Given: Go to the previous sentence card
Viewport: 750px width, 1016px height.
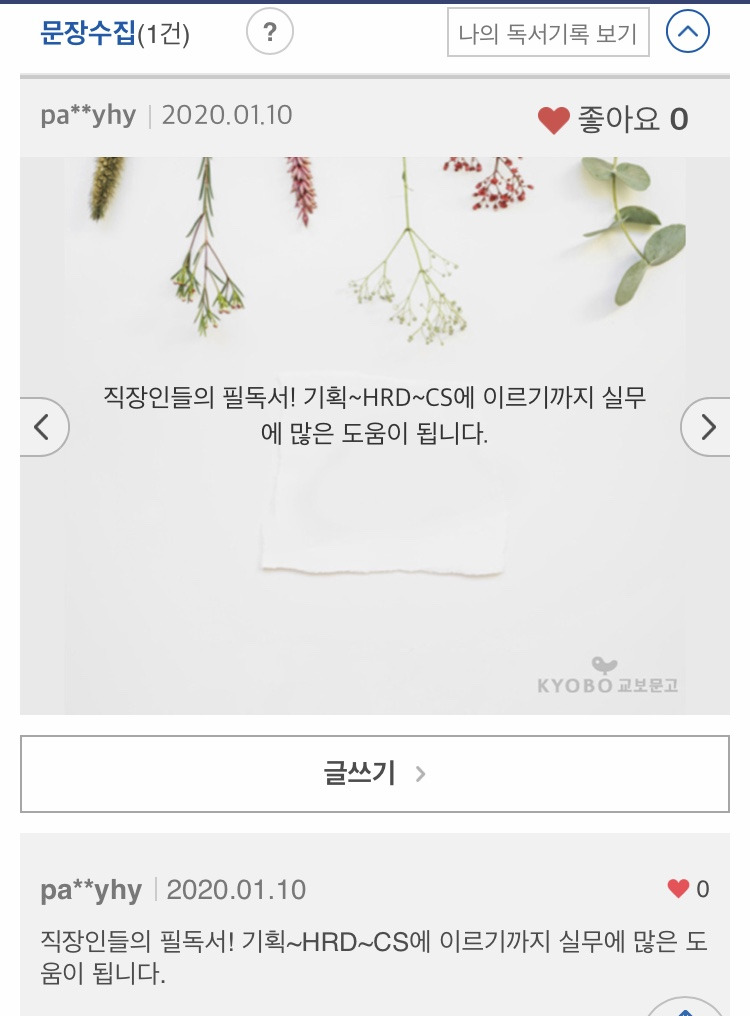Looking at the screenshot, I should [42, 427].
